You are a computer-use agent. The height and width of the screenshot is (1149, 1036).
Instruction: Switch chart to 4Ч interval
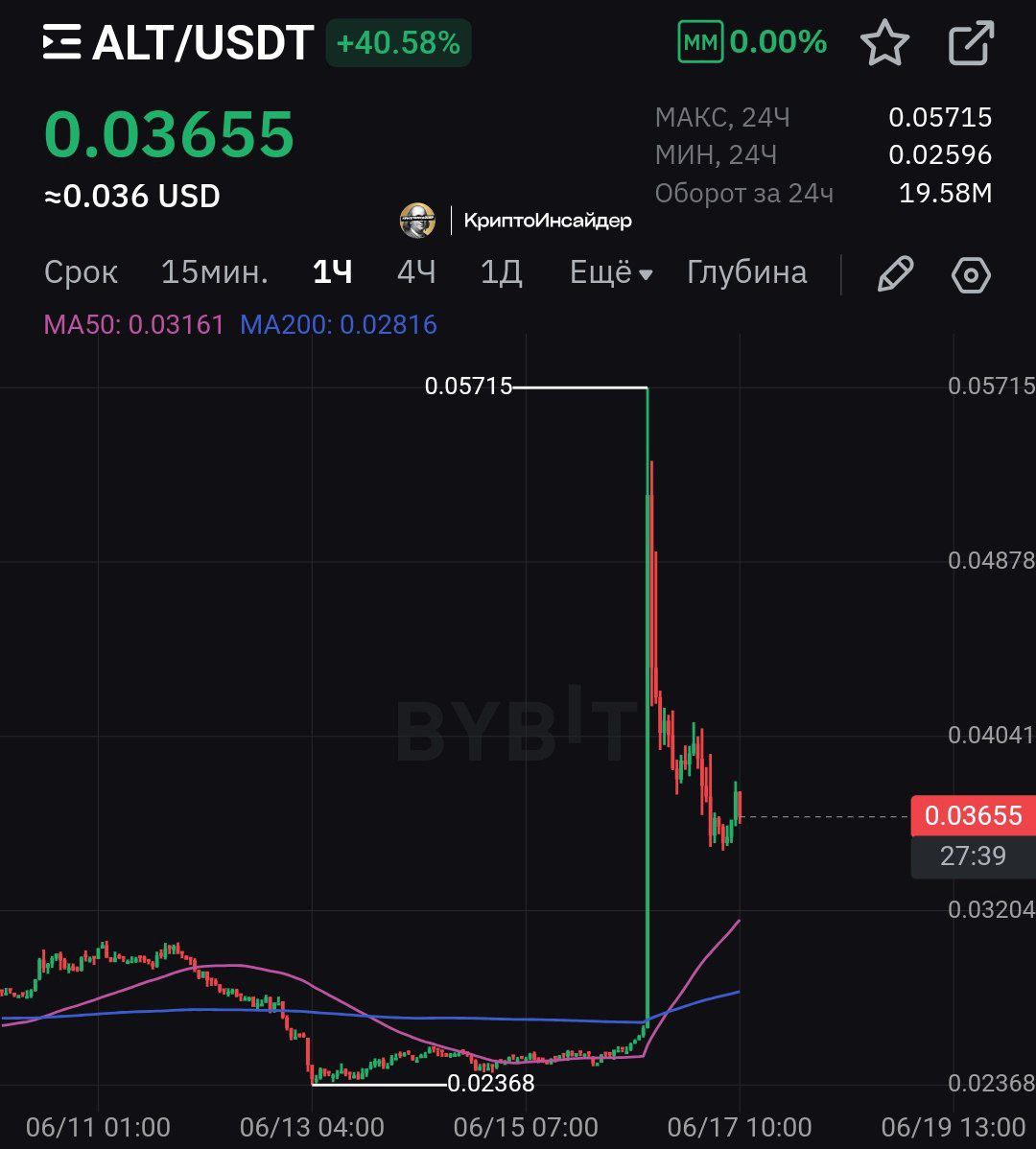pos(416,272)
